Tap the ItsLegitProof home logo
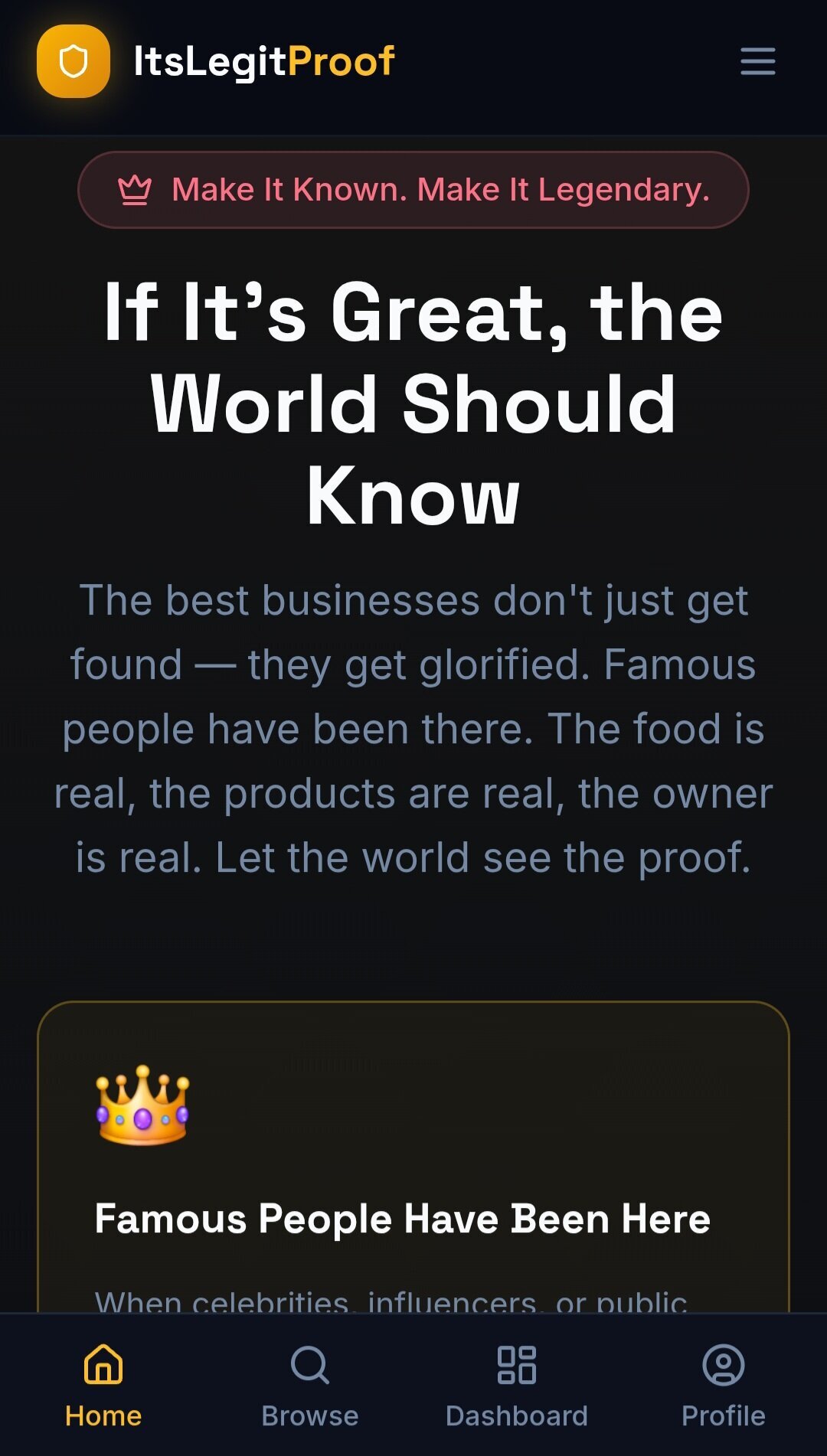Screen dimensions: 827x1456 click(216, 61)
